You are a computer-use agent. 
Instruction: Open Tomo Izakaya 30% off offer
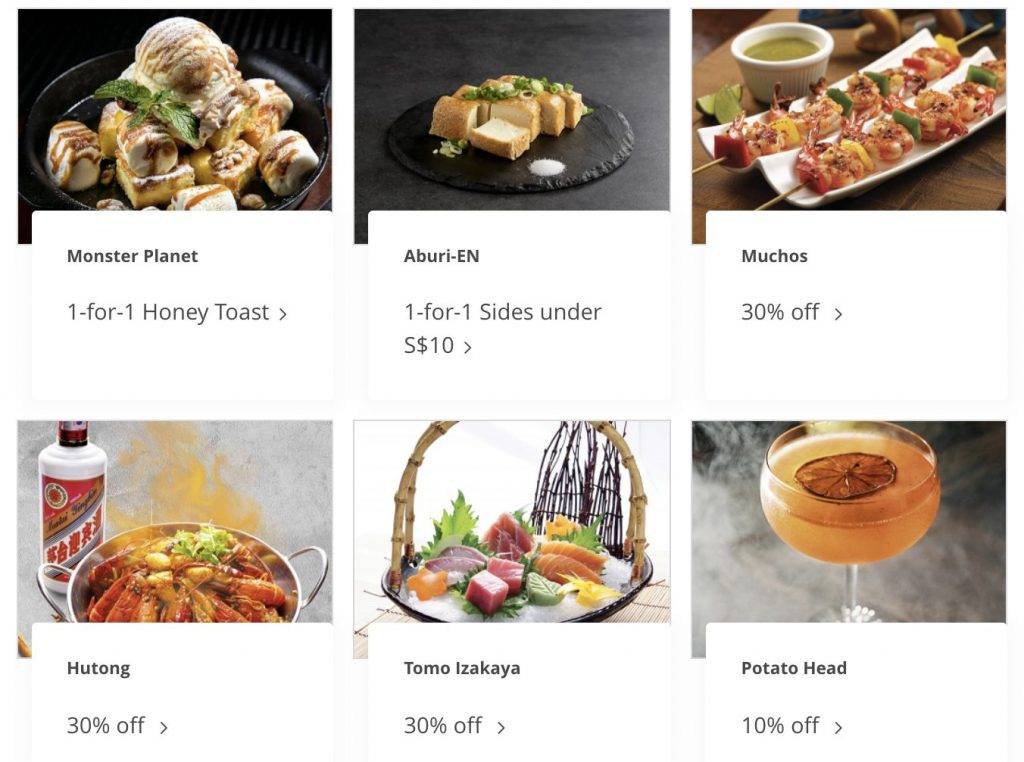point(454,725)
